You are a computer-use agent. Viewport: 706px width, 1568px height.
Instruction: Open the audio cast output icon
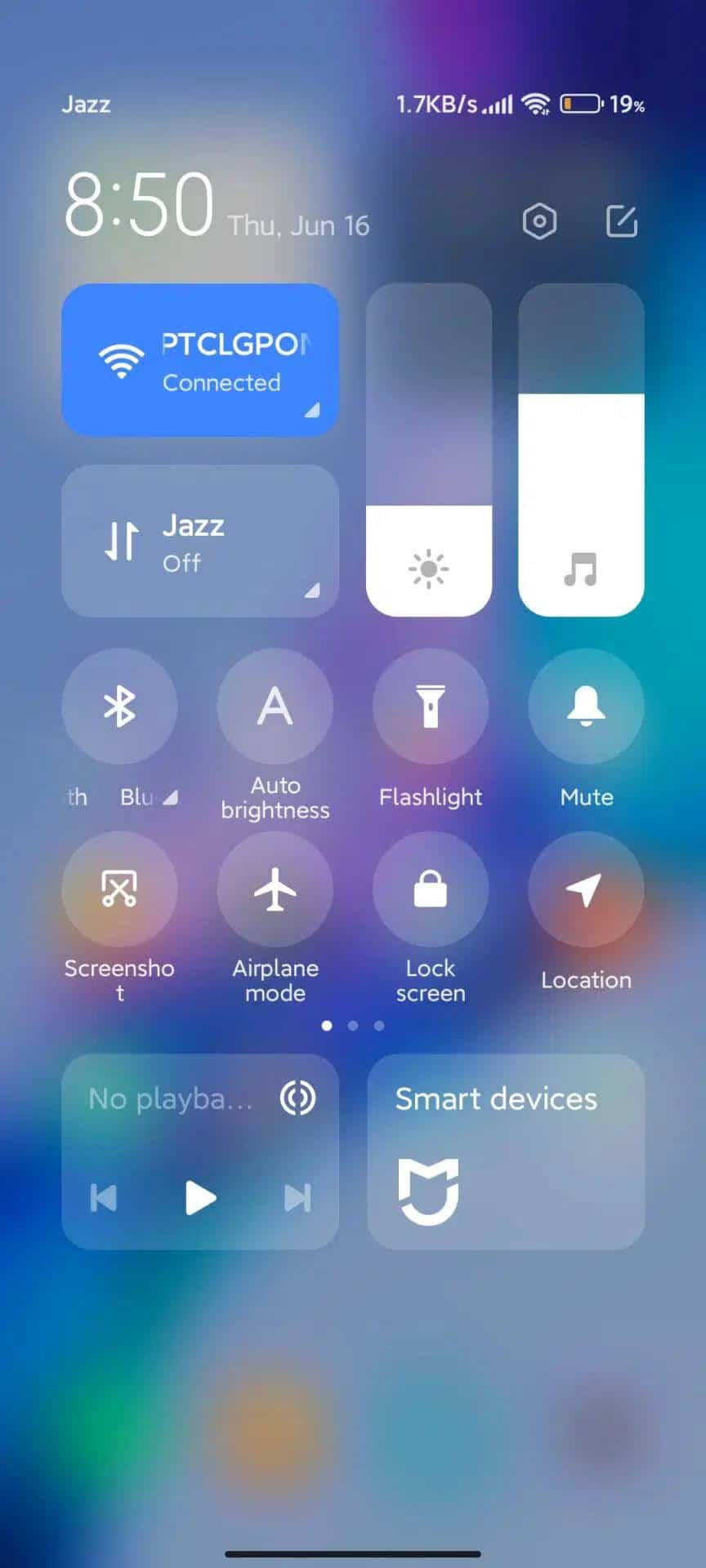(x=297, y=1098)
